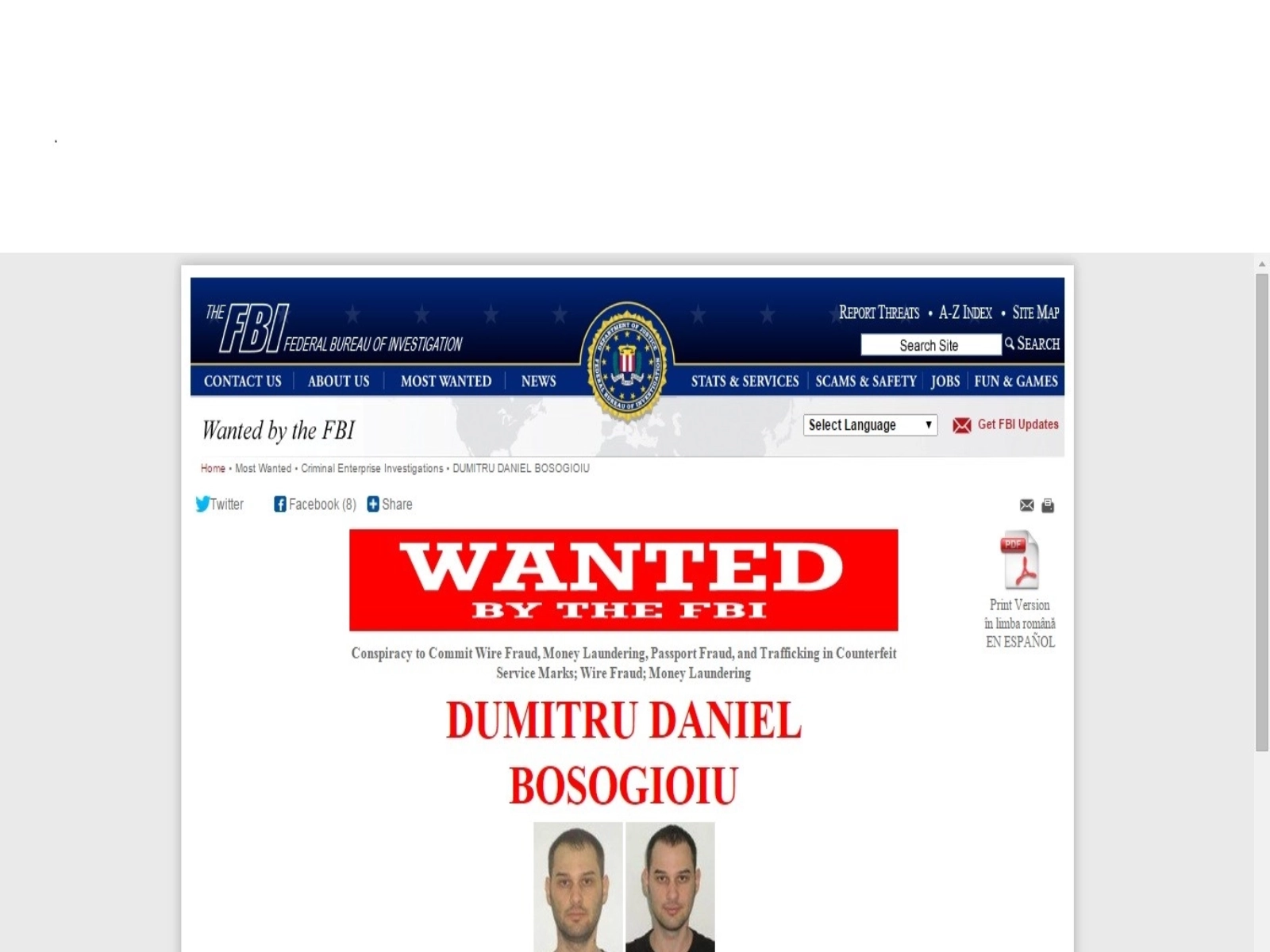Tap the Search button next to the field
Screen dimensions: 1270x952
pyautogui.click(x=1033, y=344)
